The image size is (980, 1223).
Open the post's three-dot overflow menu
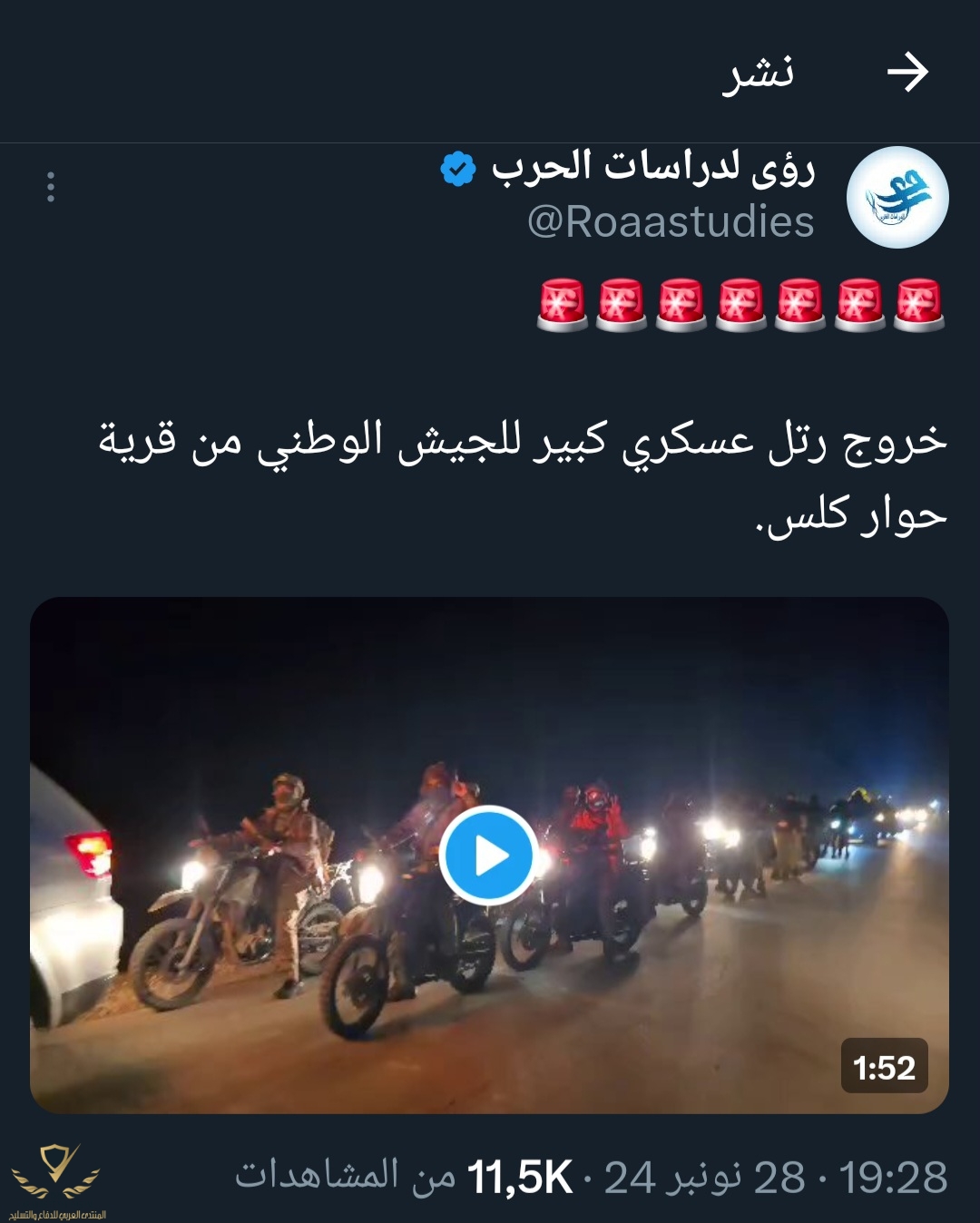51,187
